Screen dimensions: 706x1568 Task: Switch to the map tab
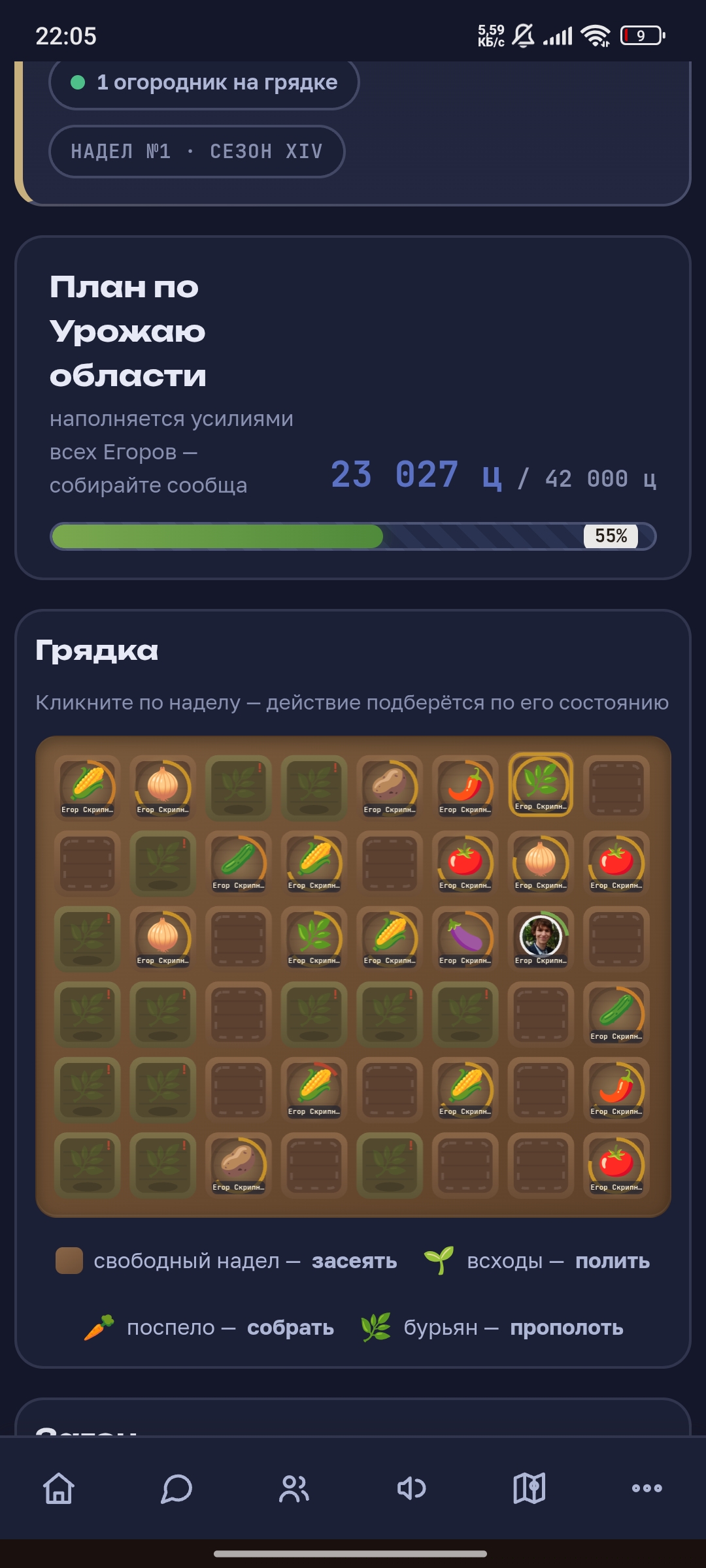click(529, 1488)
